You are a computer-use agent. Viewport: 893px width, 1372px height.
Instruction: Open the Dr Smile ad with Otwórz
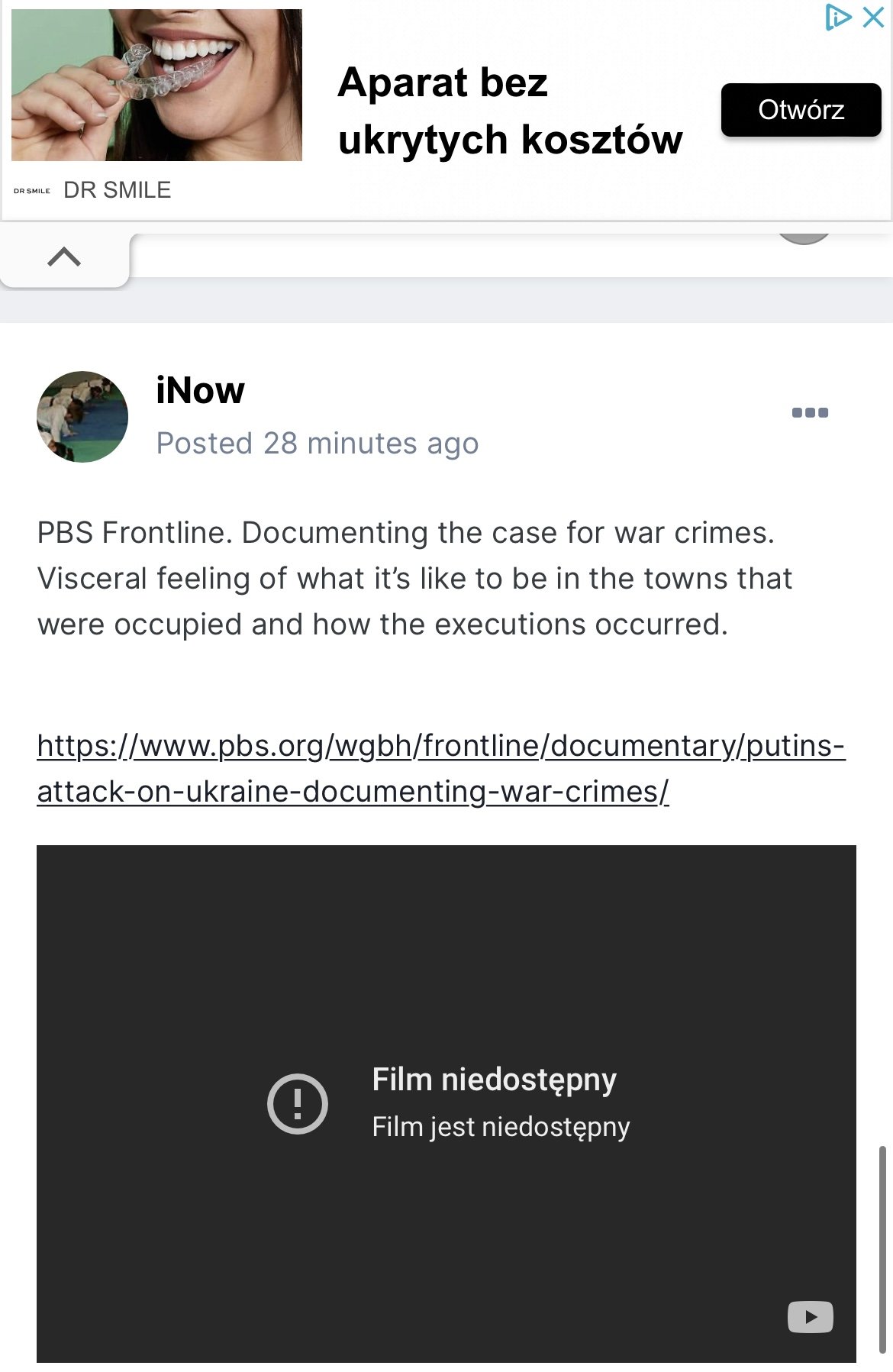[801, 110]
